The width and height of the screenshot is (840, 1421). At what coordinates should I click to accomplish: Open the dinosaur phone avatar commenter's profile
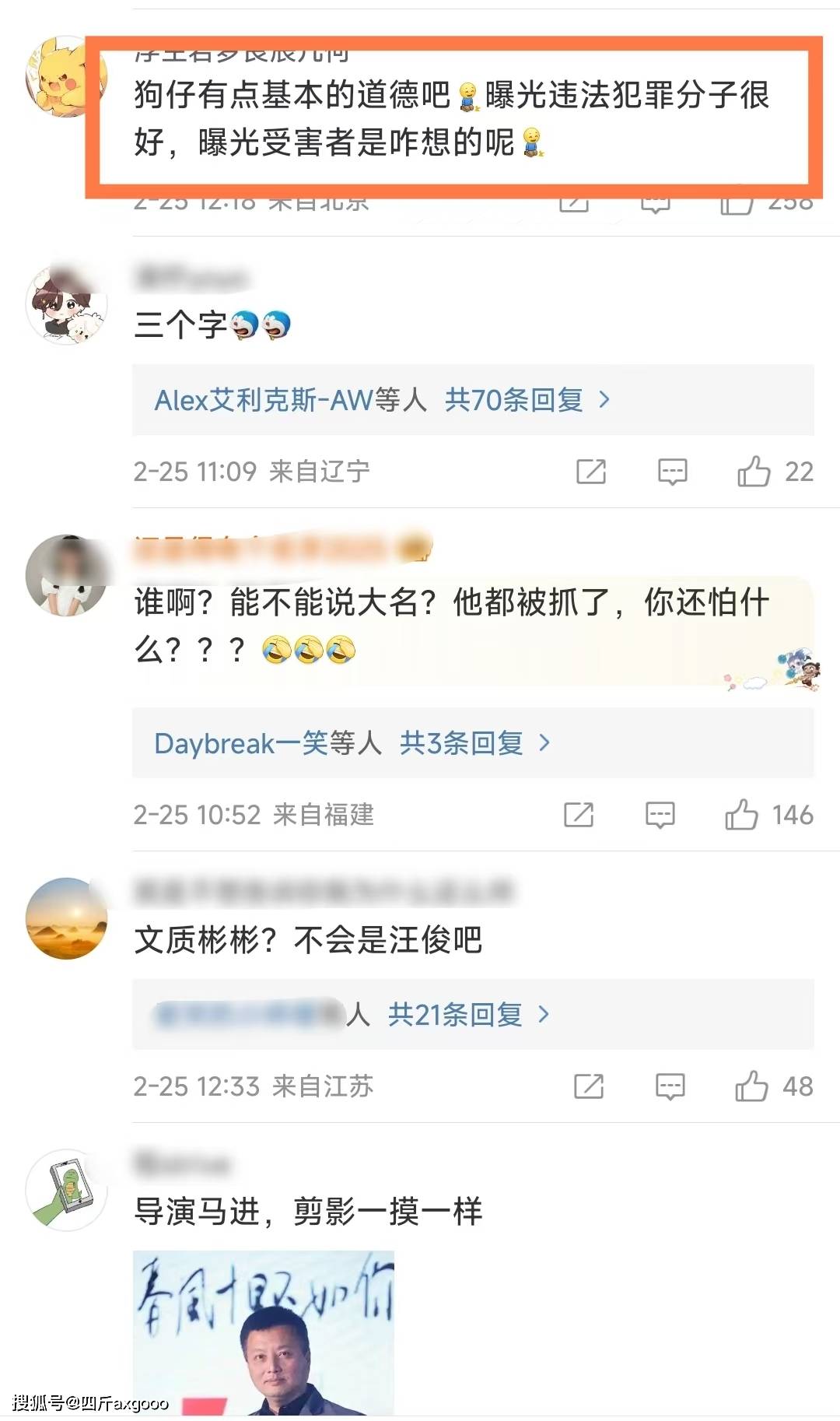pyautogui.click(x=66, y=1190)
